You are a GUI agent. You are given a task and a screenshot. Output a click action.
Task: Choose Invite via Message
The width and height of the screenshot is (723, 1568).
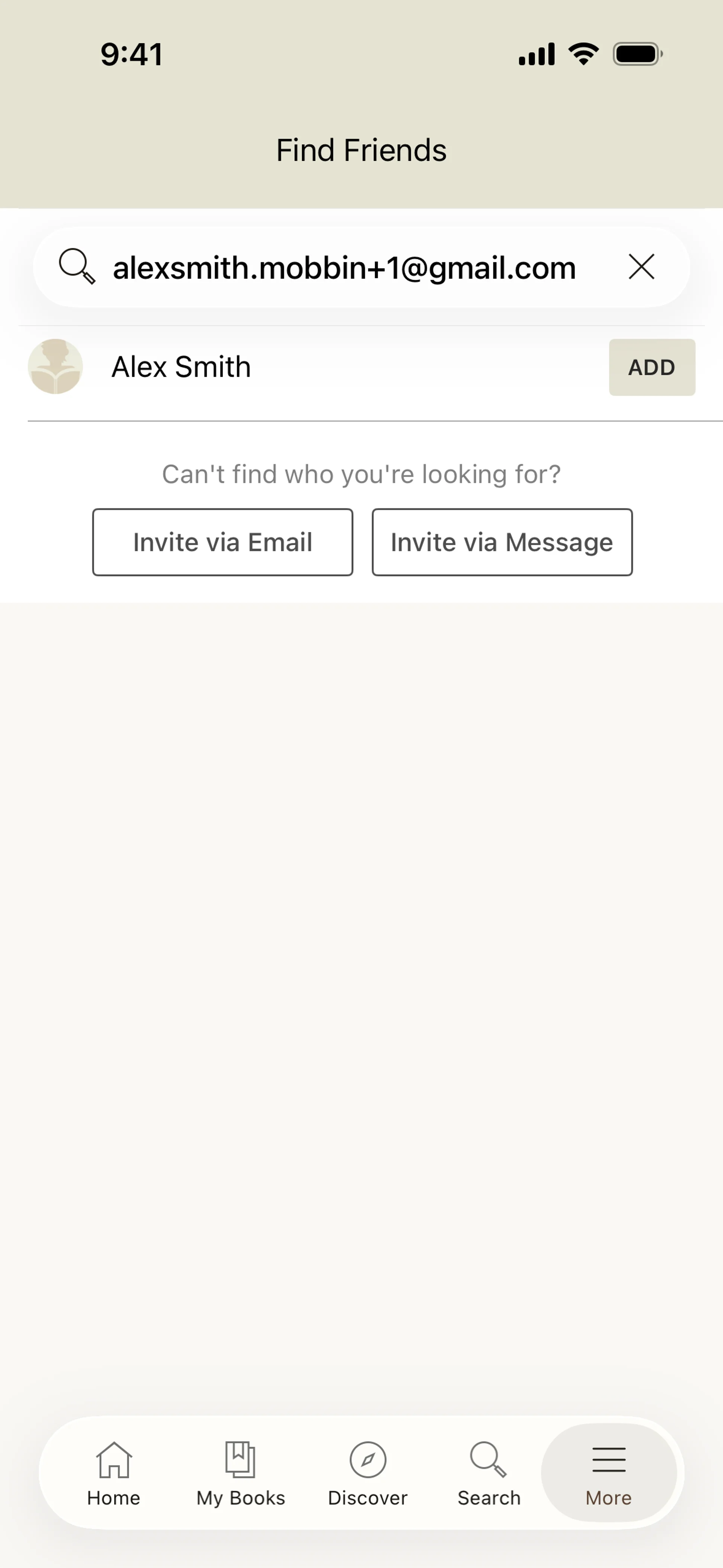[x=502, y=542]
